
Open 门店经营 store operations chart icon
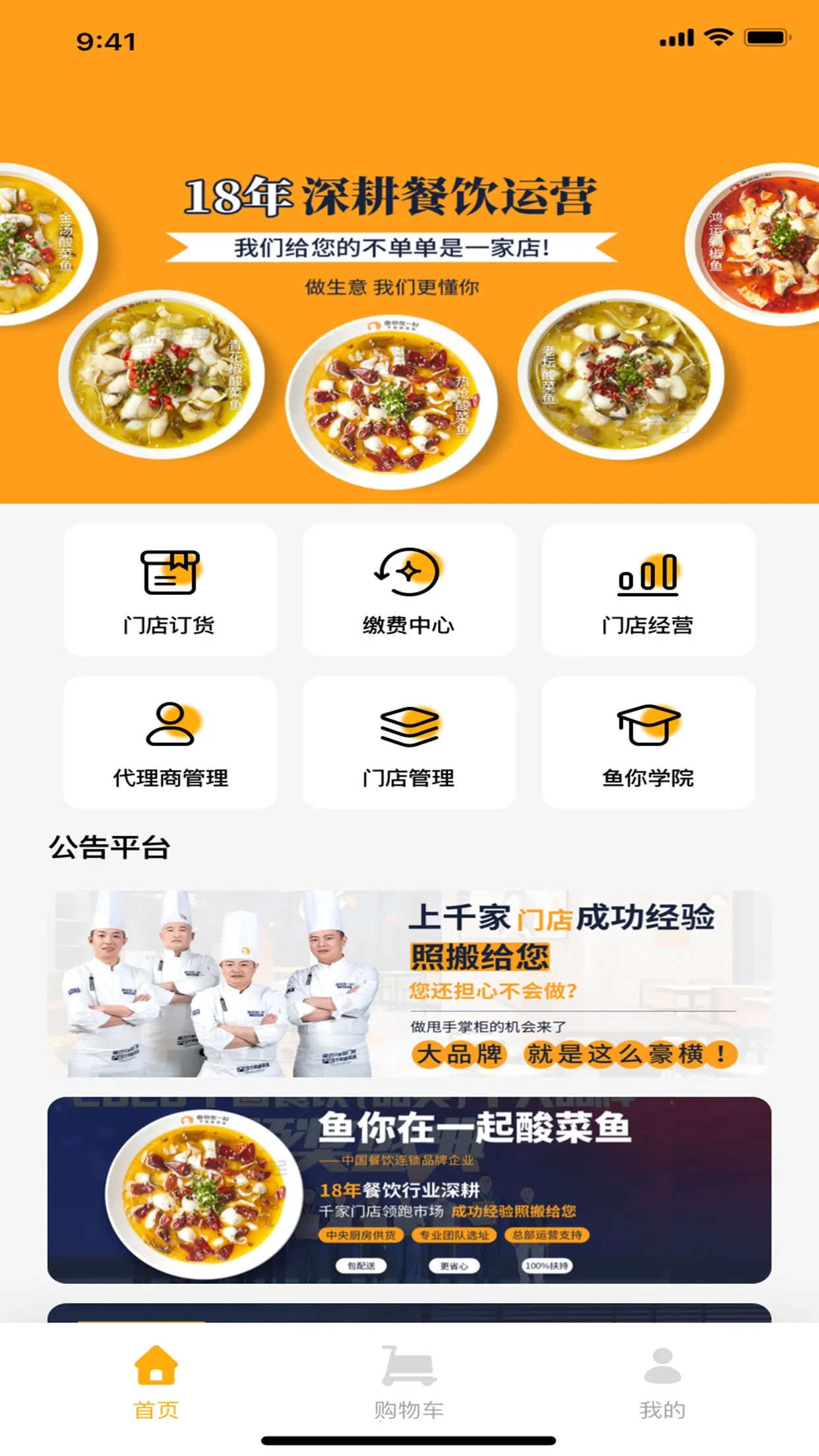pos(648,574)
